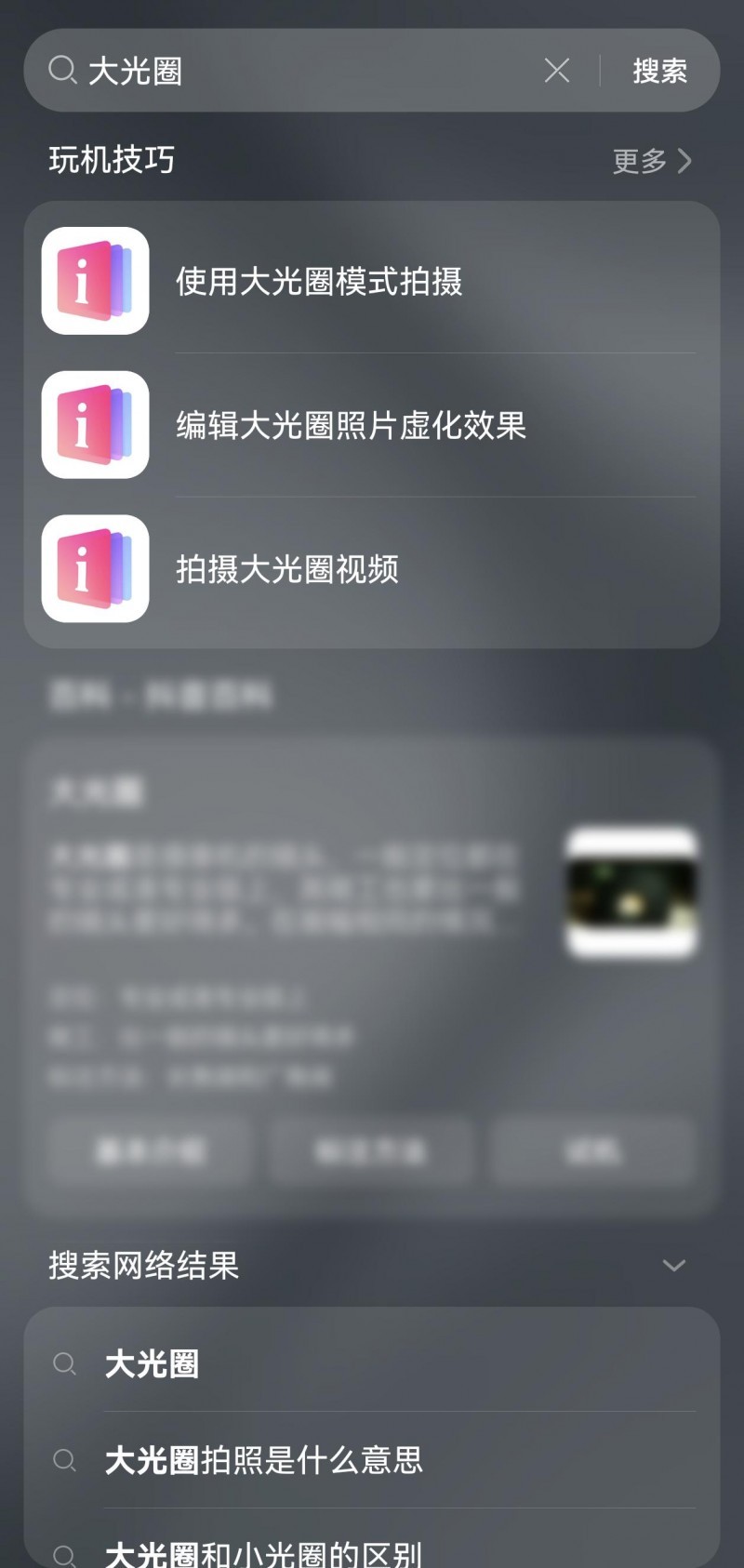Select suggestion 大光圈拍照是什么意思
Image resolution: width=744 pixels, height=1568 pixels.
click(372, 1460)
